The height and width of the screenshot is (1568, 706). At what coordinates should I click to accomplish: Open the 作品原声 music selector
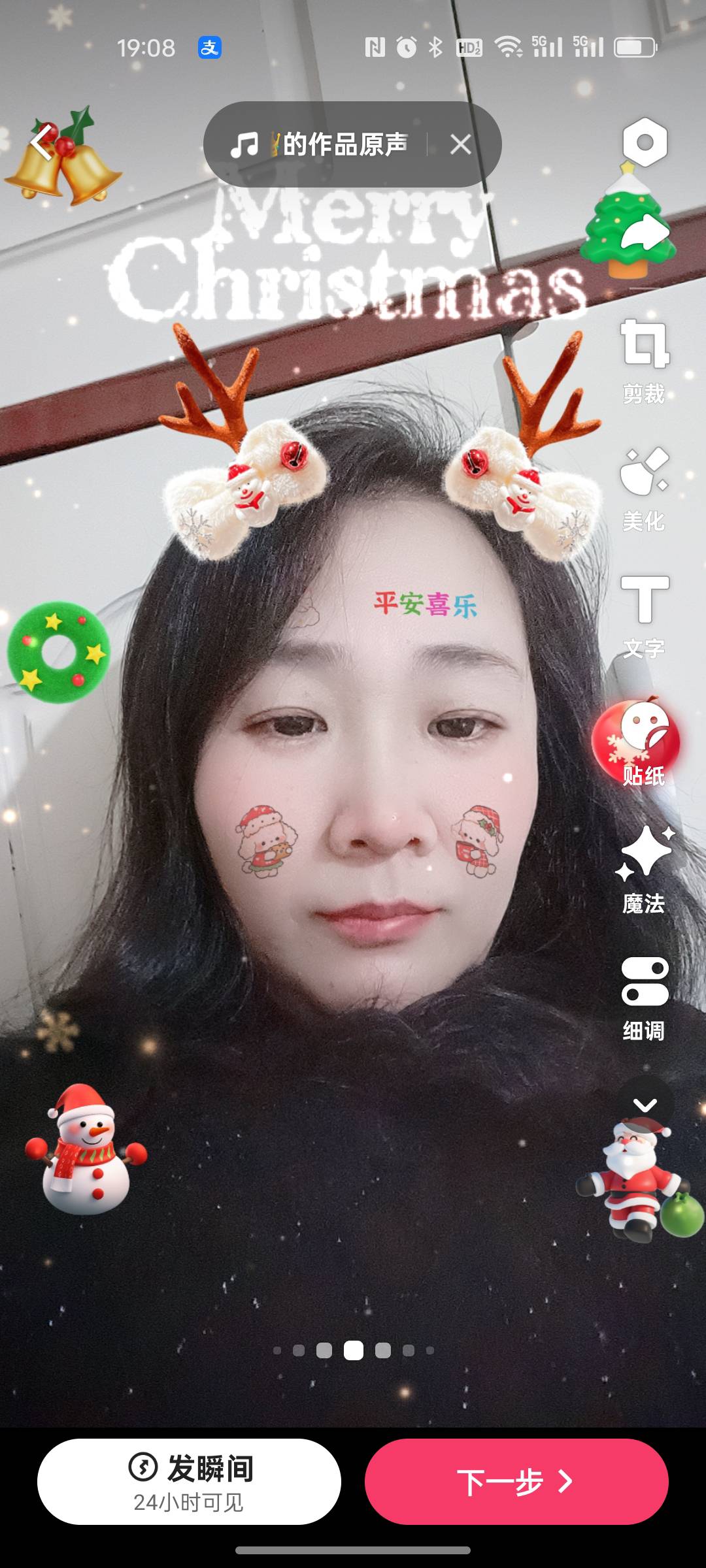tap(320, 144)
